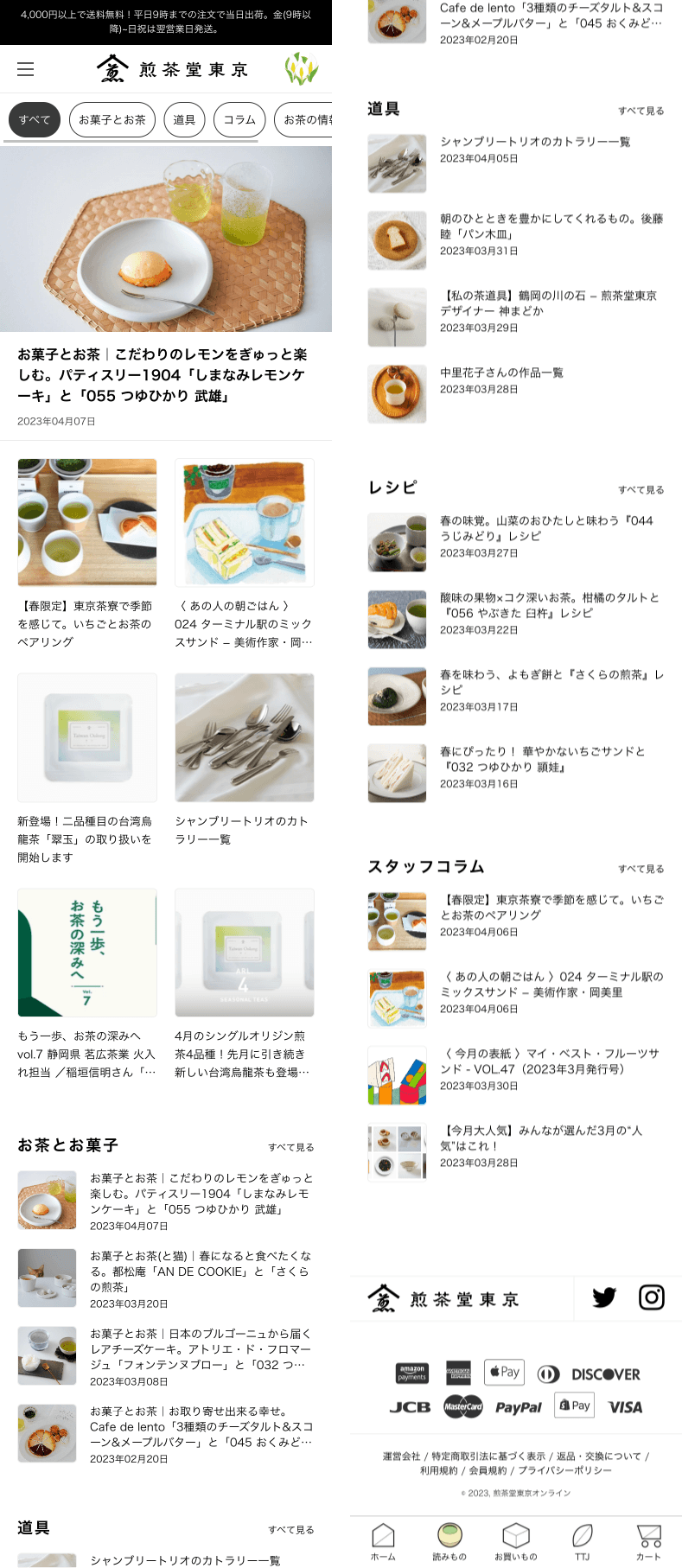The height and width of the screenshot is (1568, 682).
Task: Open the Instagram page
Action: click(651, 1297)
